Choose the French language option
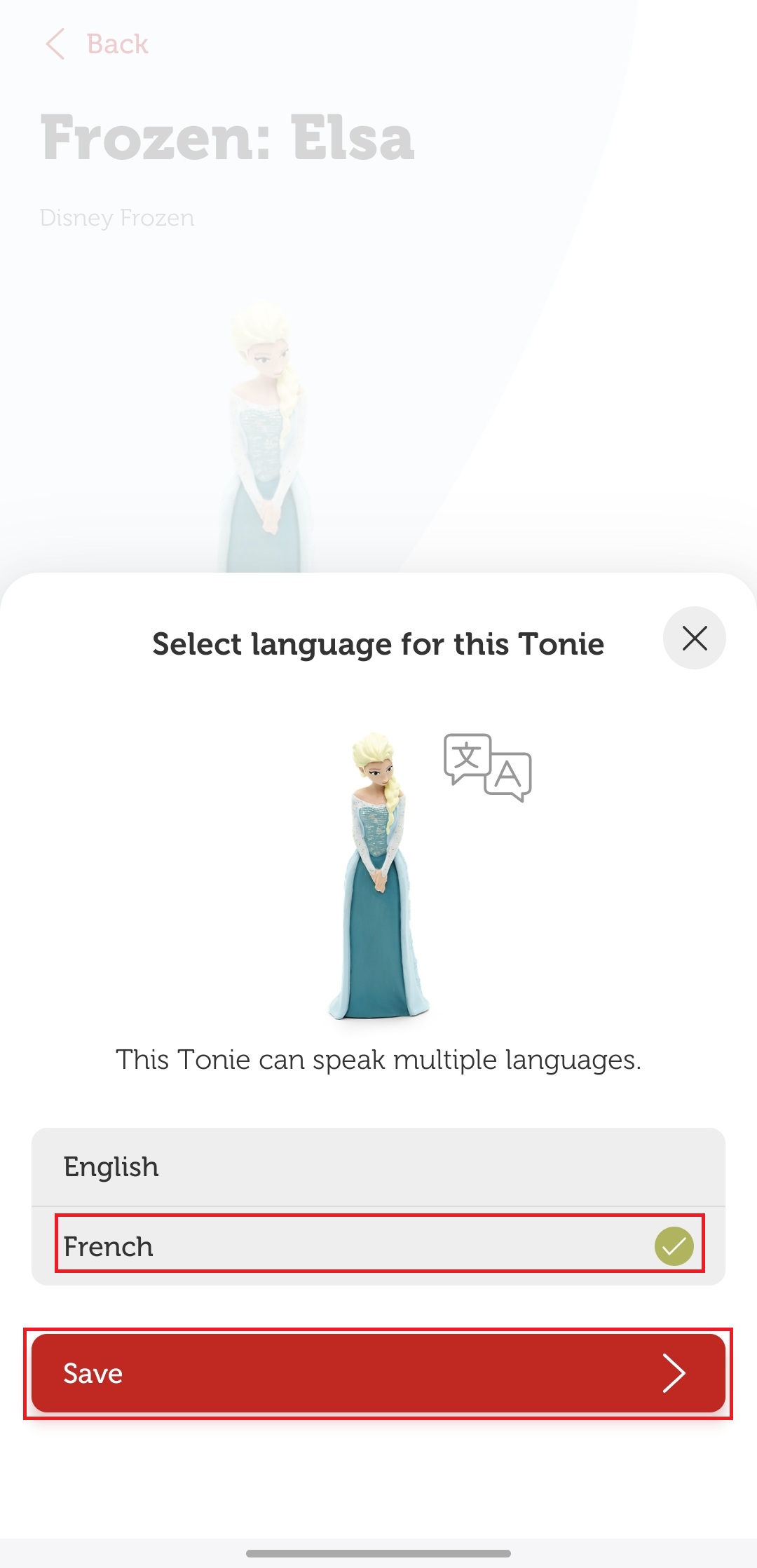This screenshot has width=757, height=1568. click(378, 1246)
